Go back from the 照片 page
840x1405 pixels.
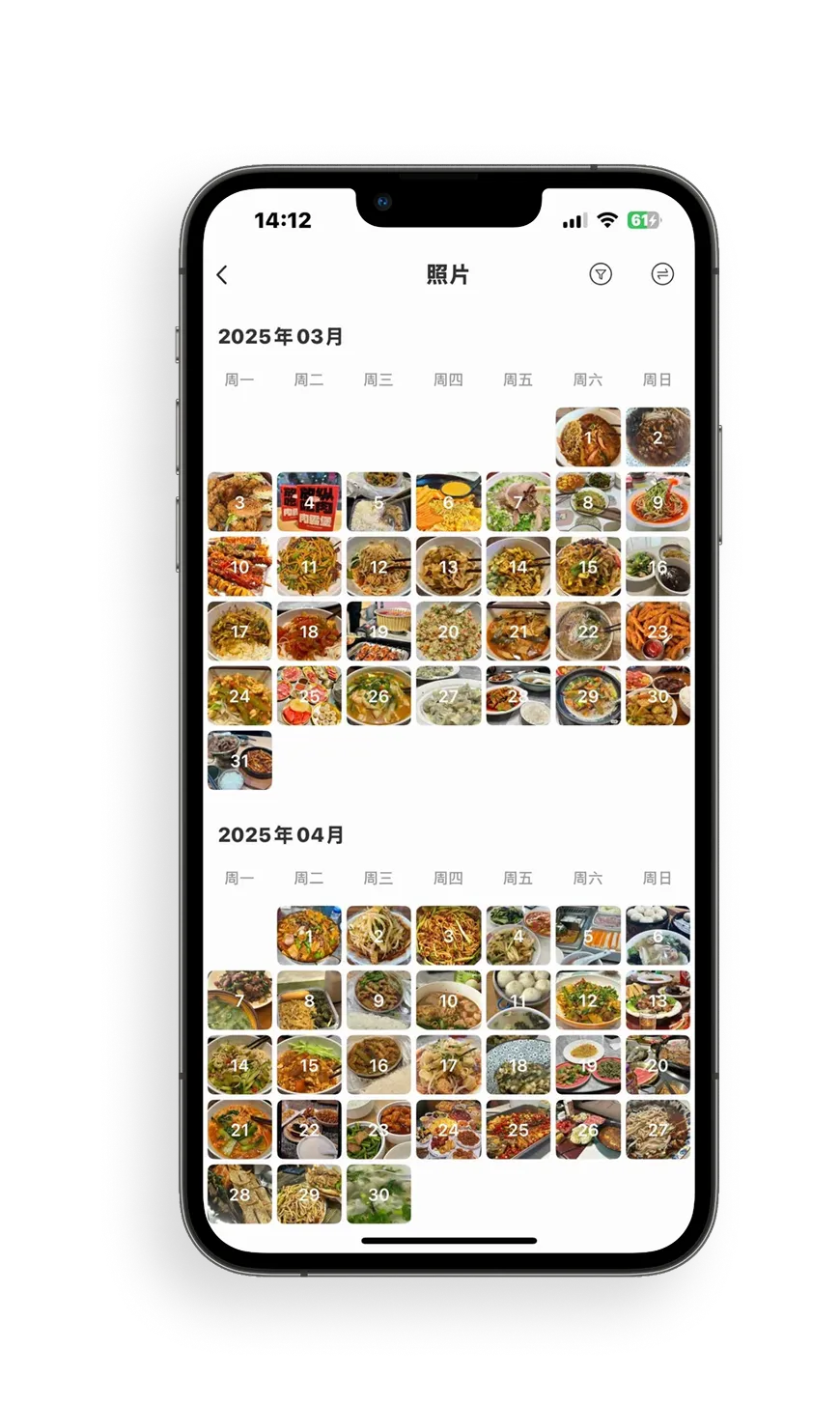pyautogui.click(x=223, y=275)
